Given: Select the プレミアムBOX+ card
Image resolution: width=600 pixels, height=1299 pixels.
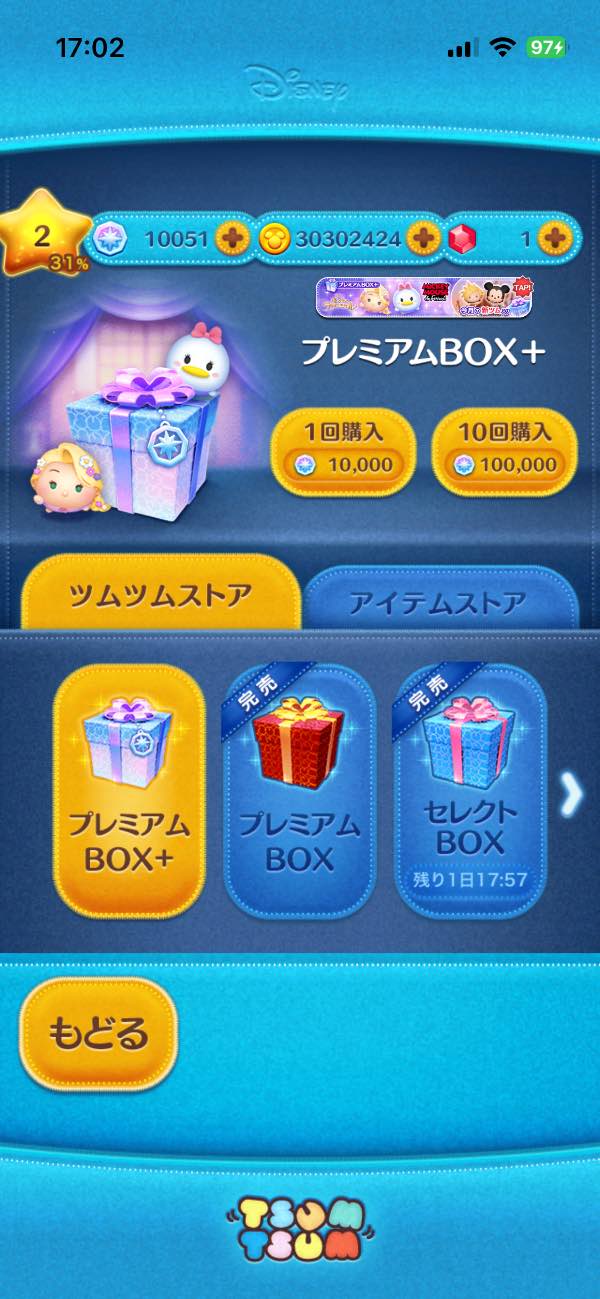Looking at the screenshot, I should pos(128,790).
